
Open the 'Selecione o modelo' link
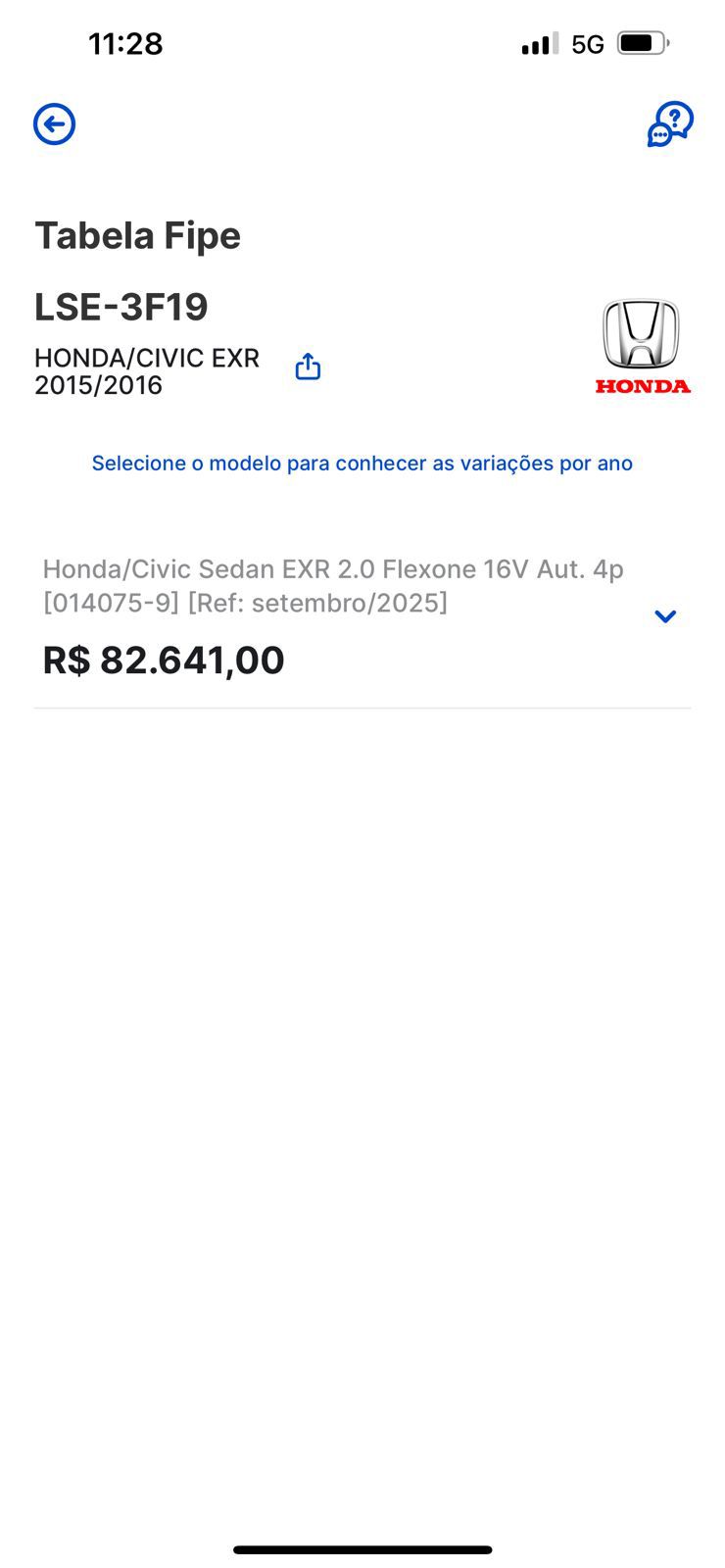tap(362, 463)
